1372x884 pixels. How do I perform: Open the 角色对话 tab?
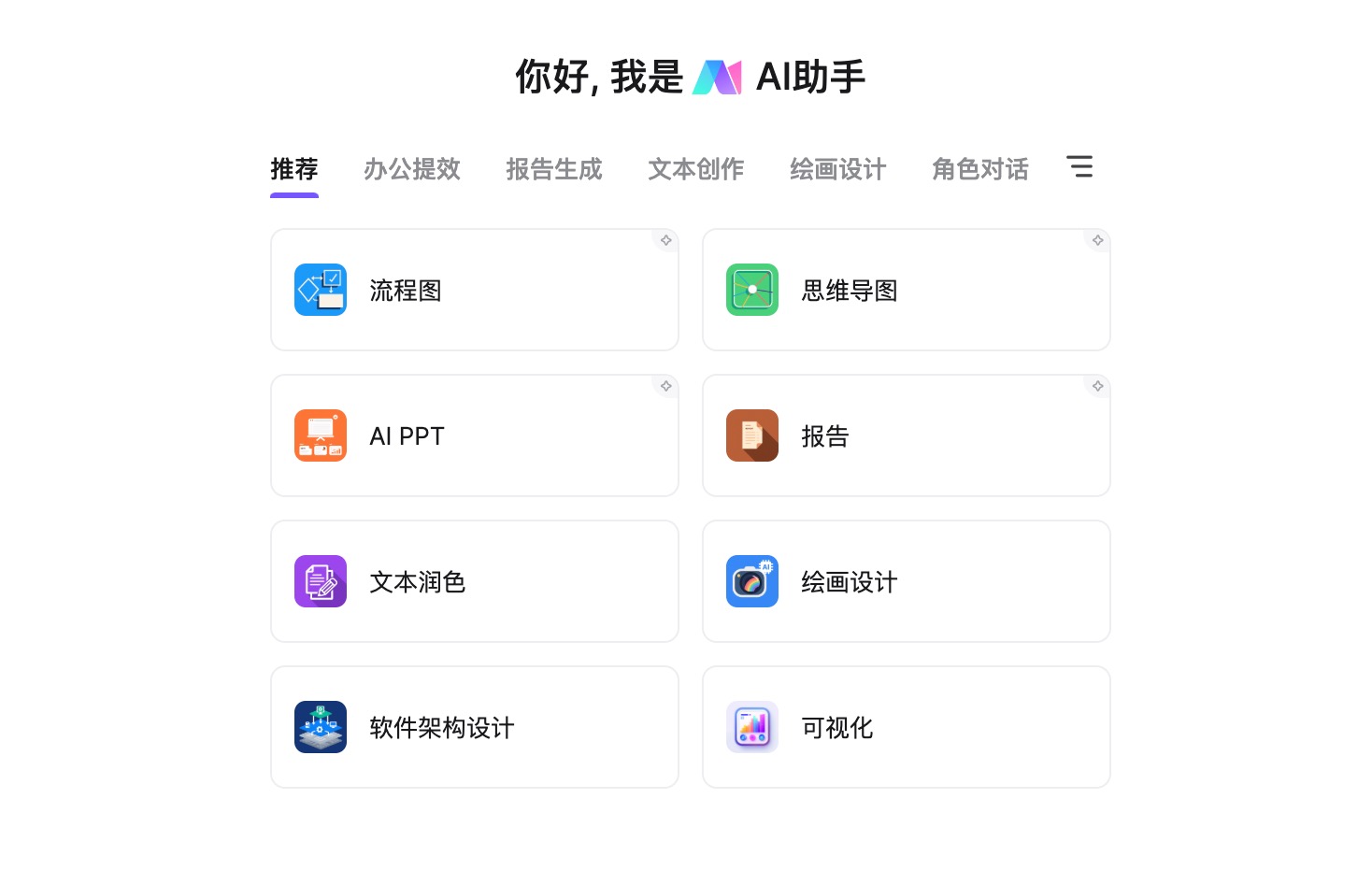pyautogui.click(x=980, y=169)
